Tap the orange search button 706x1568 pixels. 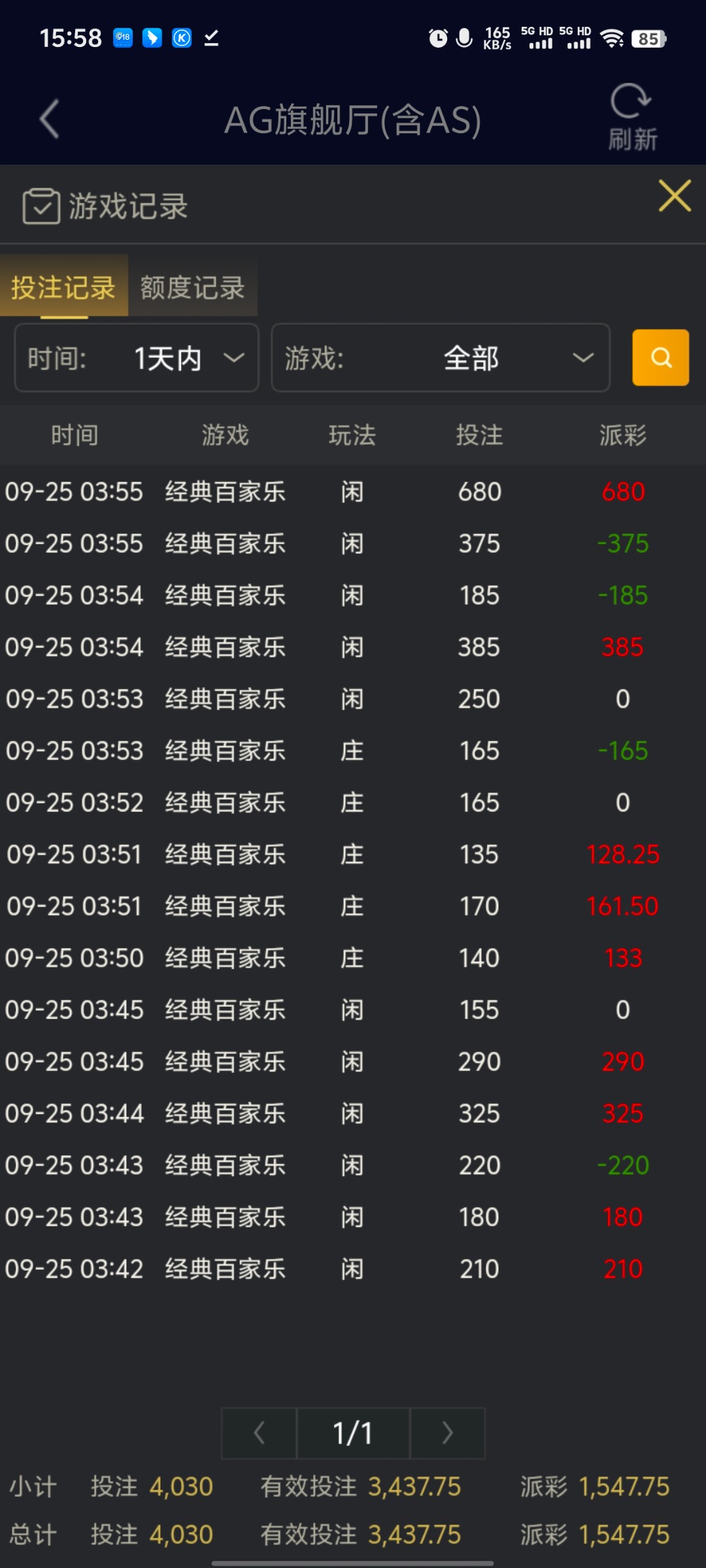pyautogui.click(x=660, y=357)
